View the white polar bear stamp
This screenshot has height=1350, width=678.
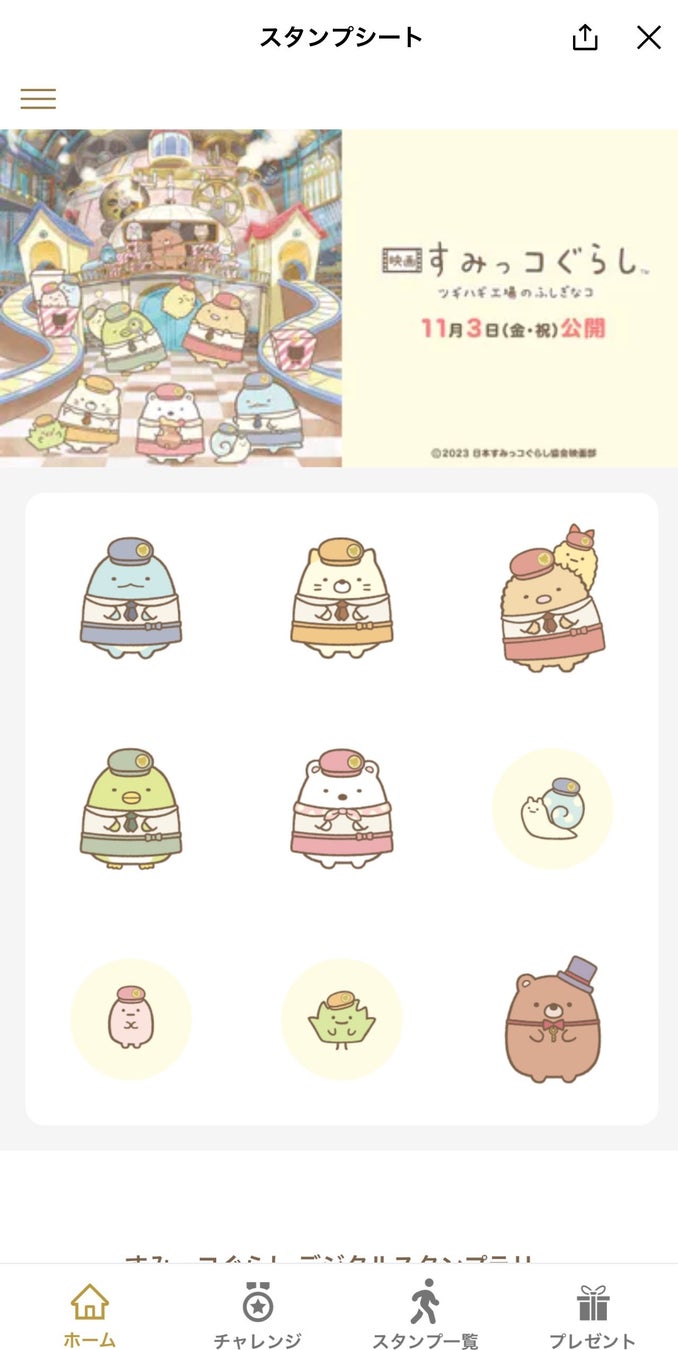coord(342,808)
